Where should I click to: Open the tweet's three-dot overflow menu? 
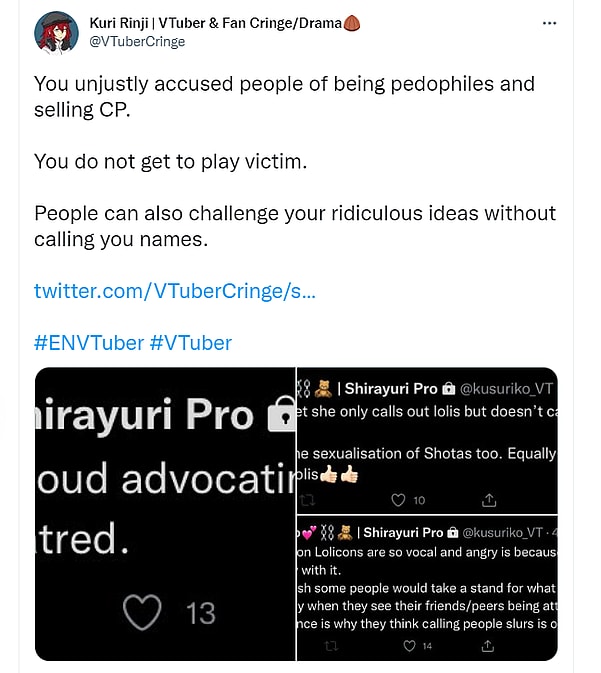549,22
